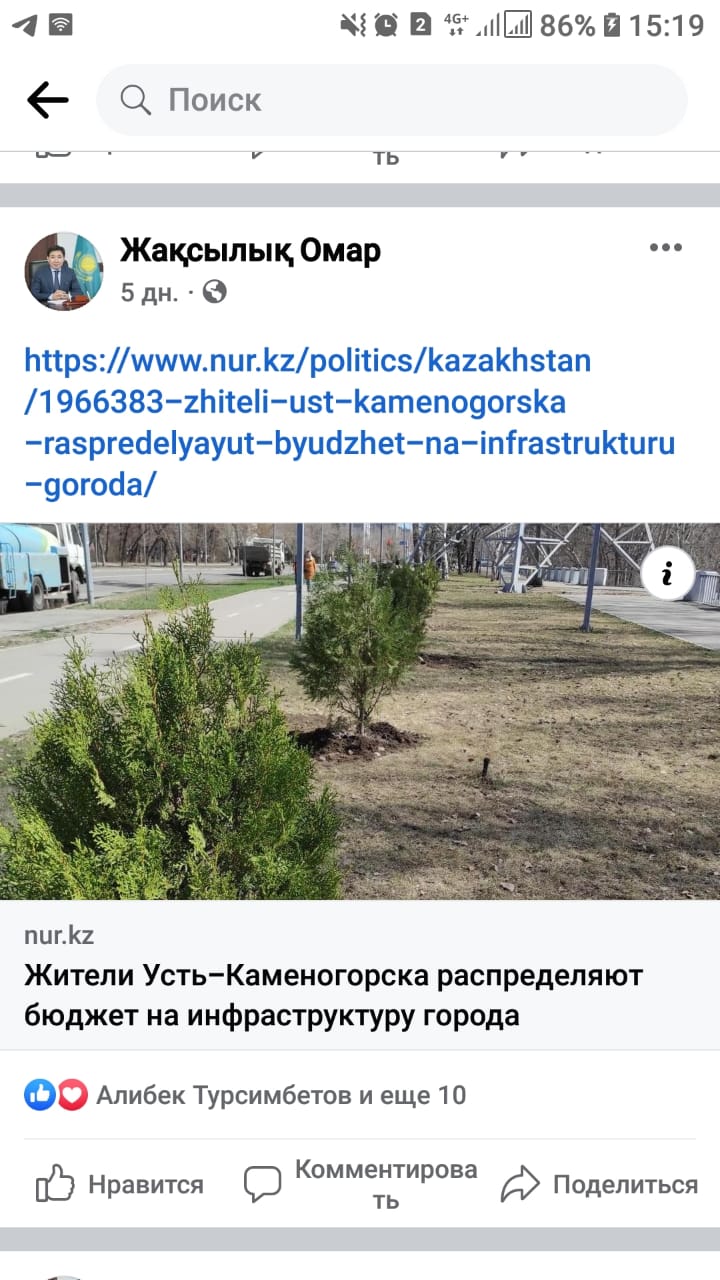The height and width of the screenshot is (1280, 720).
Task: Show link info via the i icon
Action: click(667, 573)
